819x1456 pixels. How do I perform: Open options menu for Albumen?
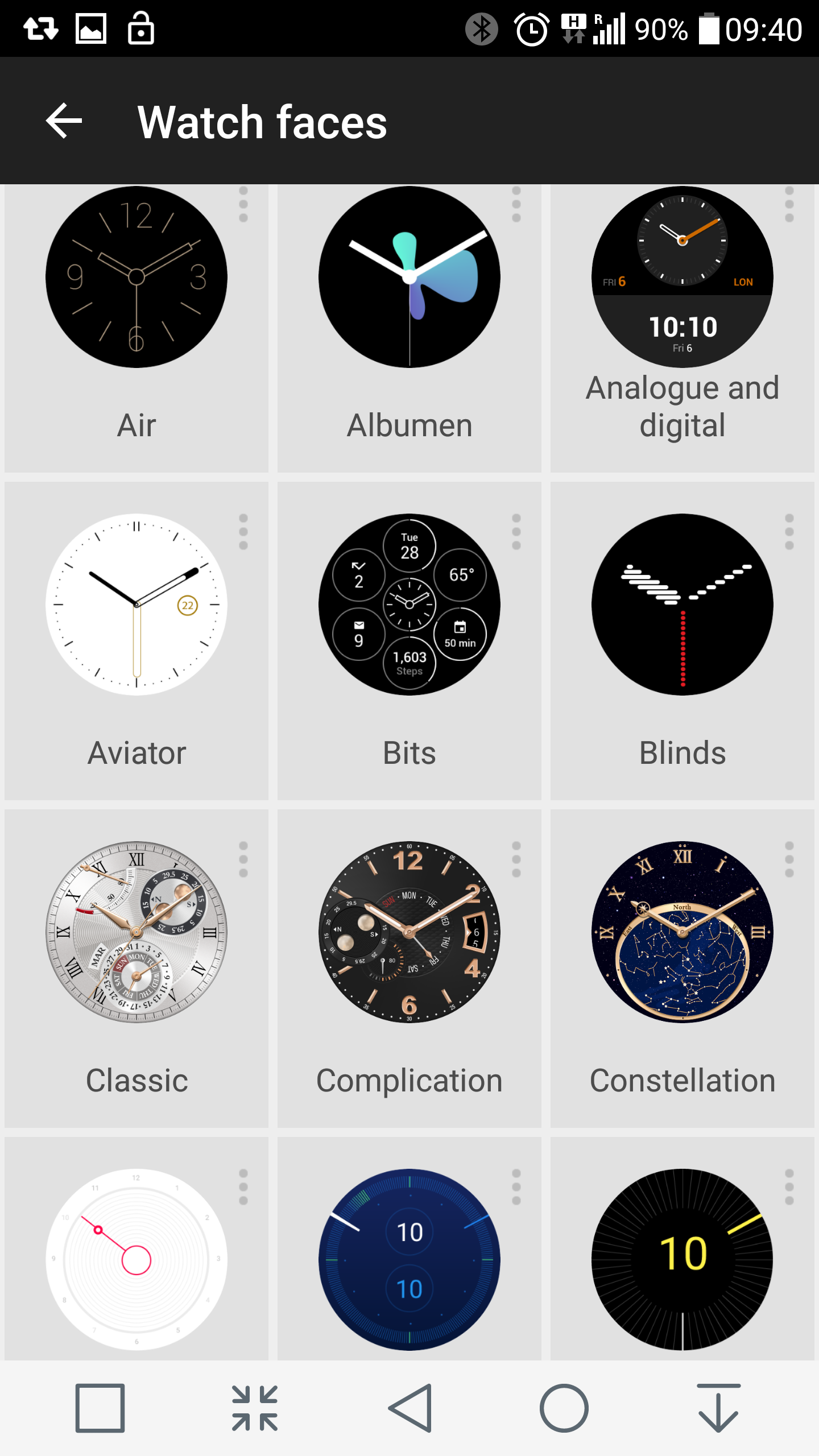tap(516, 205)
